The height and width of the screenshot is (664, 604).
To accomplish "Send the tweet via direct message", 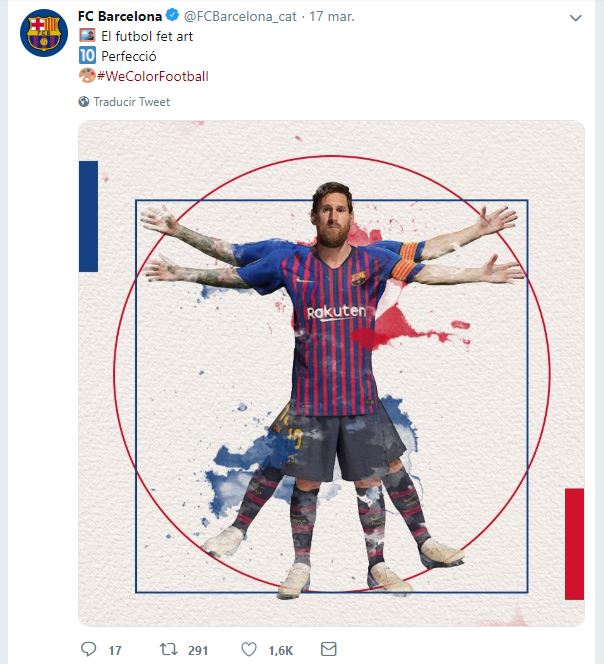I will point(329,649).
